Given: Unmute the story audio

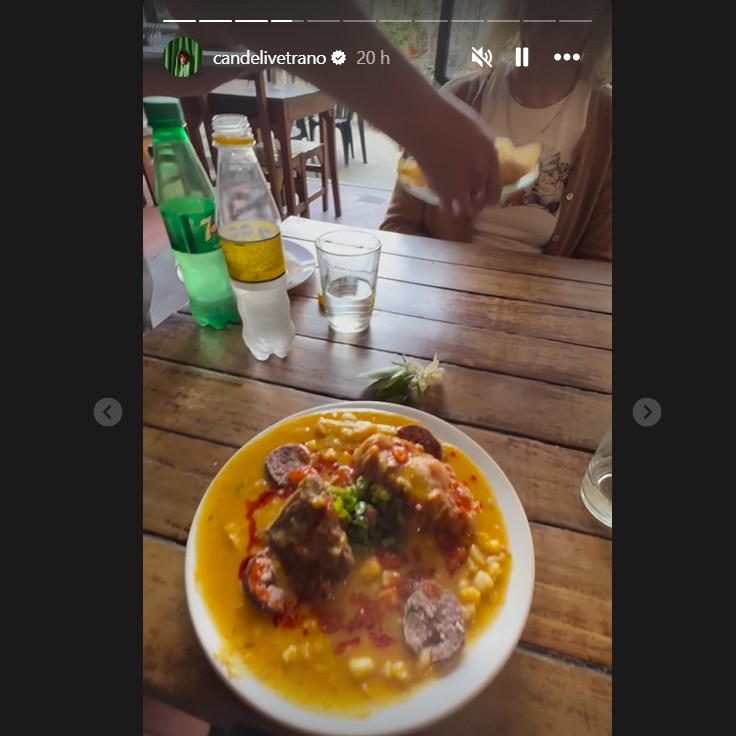Looking at the screenshot, I should pos(481,57).
